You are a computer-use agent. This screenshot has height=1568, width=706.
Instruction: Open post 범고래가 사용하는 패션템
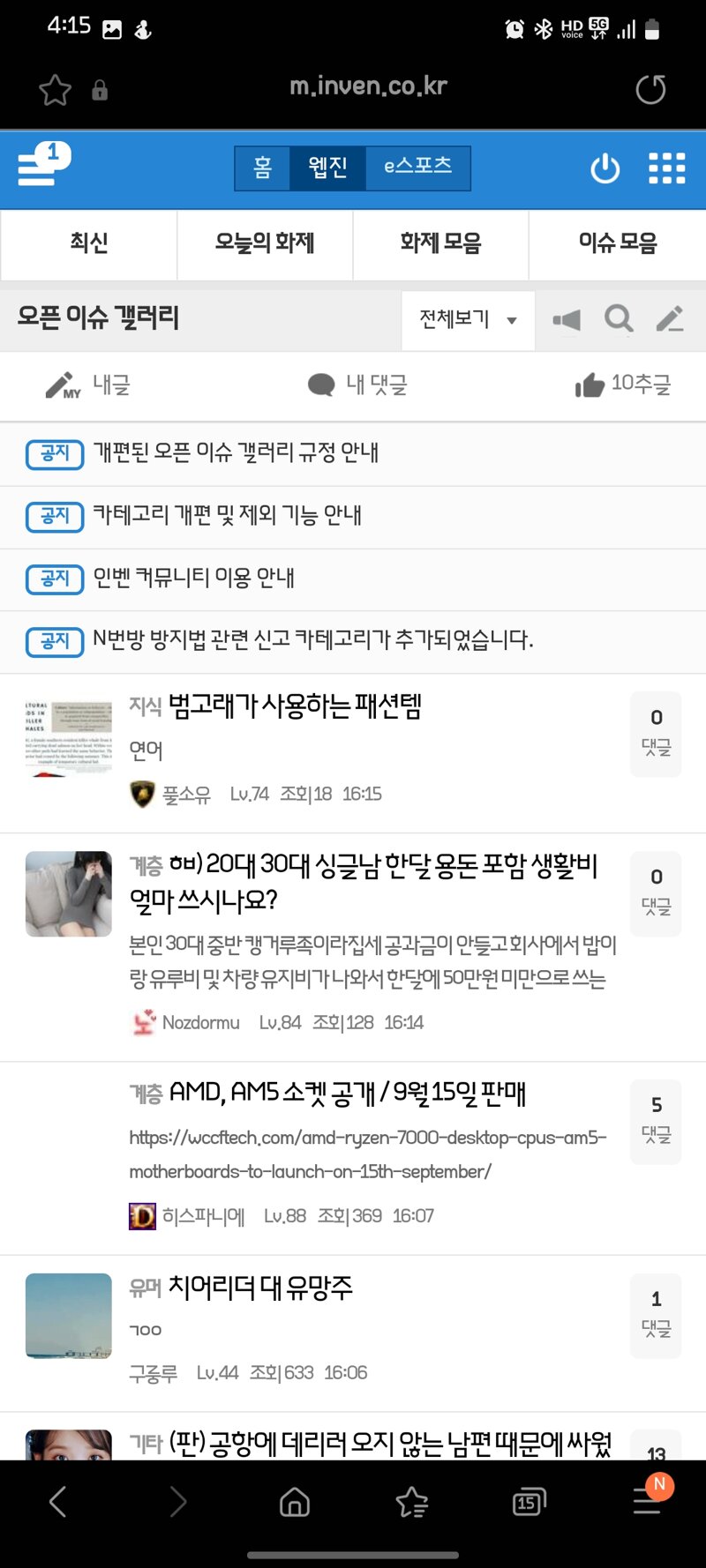click(295, 706)
